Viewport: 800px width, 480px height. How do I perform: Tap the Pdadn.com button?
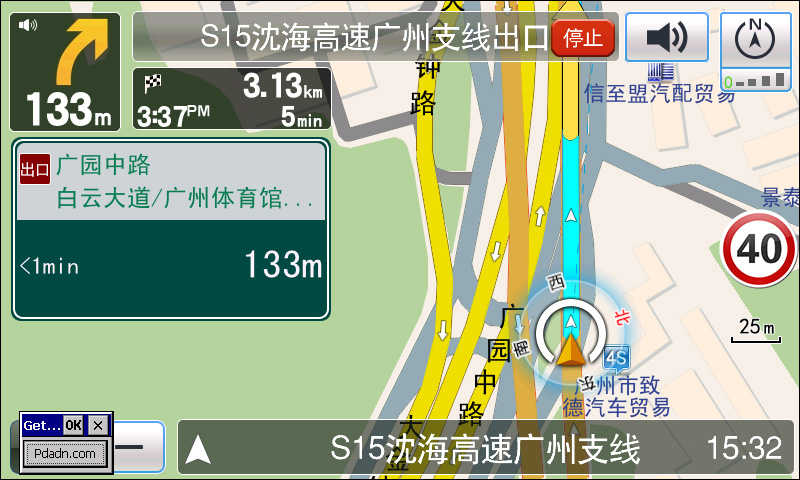pyautogui.click(x=65, y=453)
